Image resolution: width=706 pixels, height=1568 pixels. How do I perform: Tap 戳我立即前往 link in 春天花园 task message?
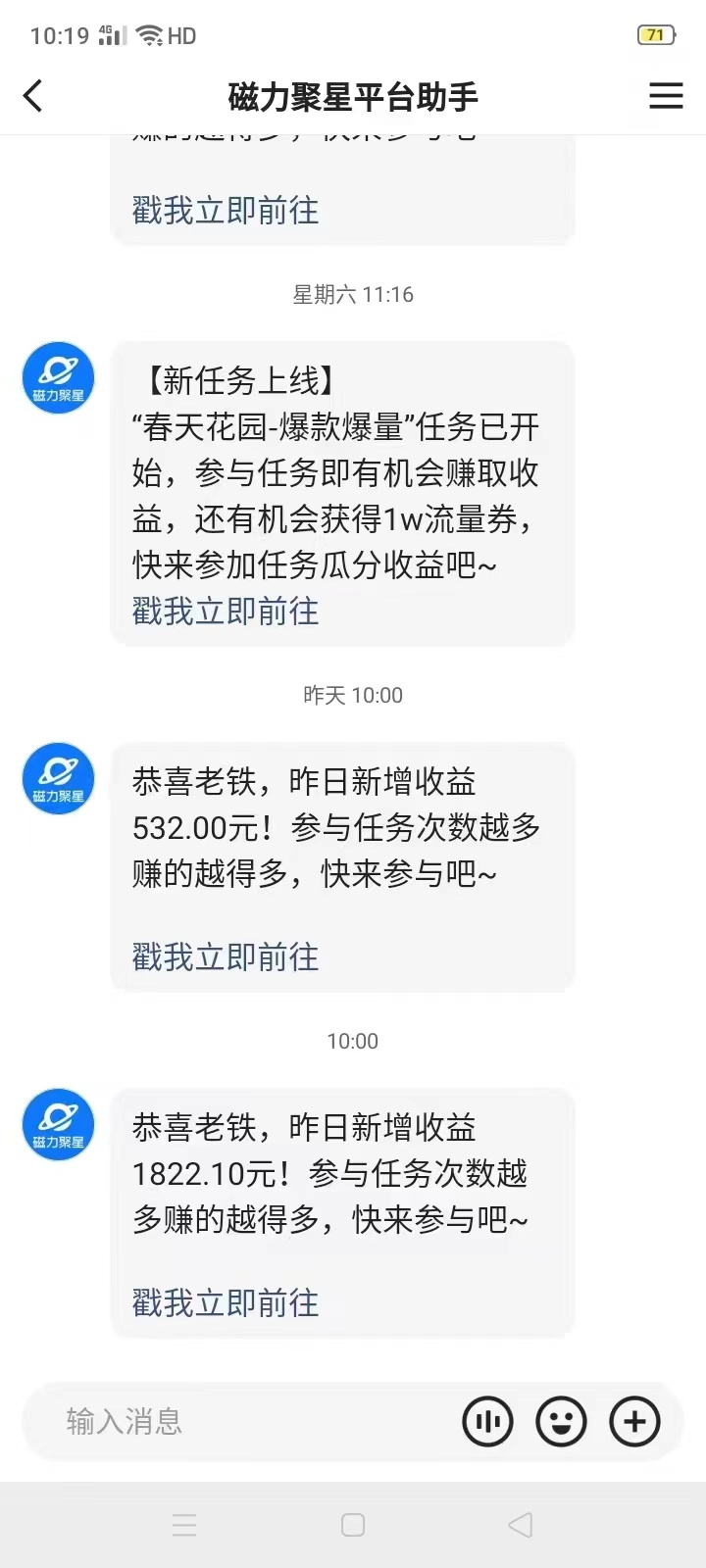[226, 612]
